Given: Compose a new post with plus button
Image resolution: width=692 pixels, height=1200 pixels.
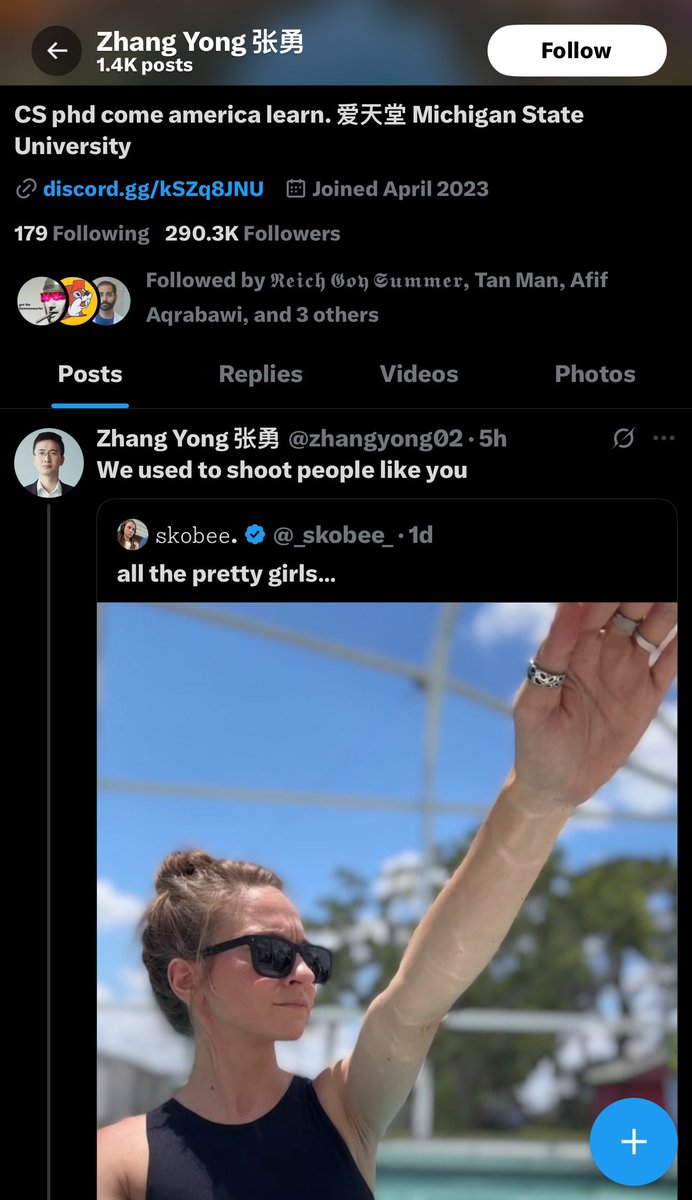Looking at the screenshot, I should coord(633,1142).
